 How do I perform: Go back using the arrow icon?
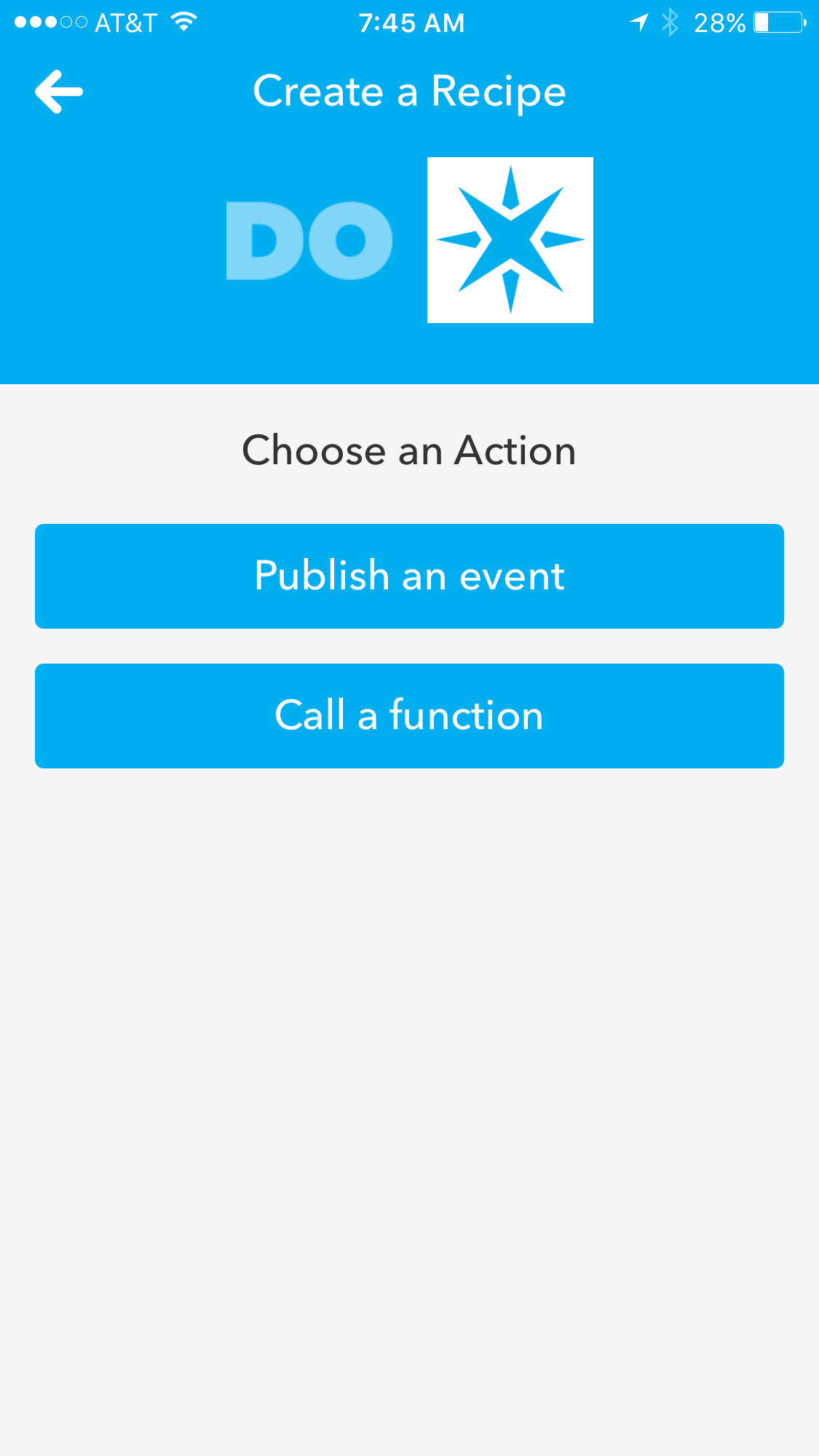(59, 92)
